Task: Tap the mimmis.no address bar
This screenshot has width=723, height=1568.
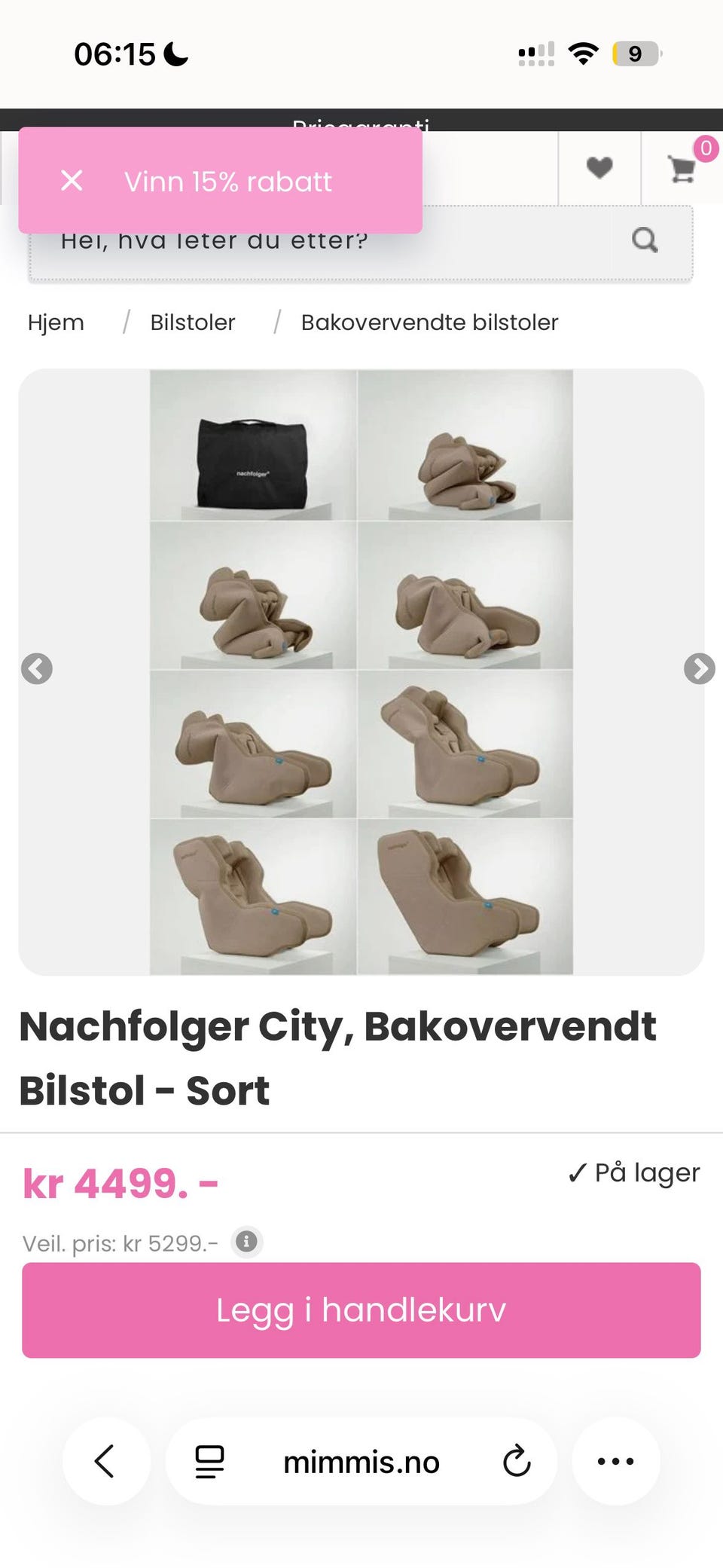Action: (361, 1462)
